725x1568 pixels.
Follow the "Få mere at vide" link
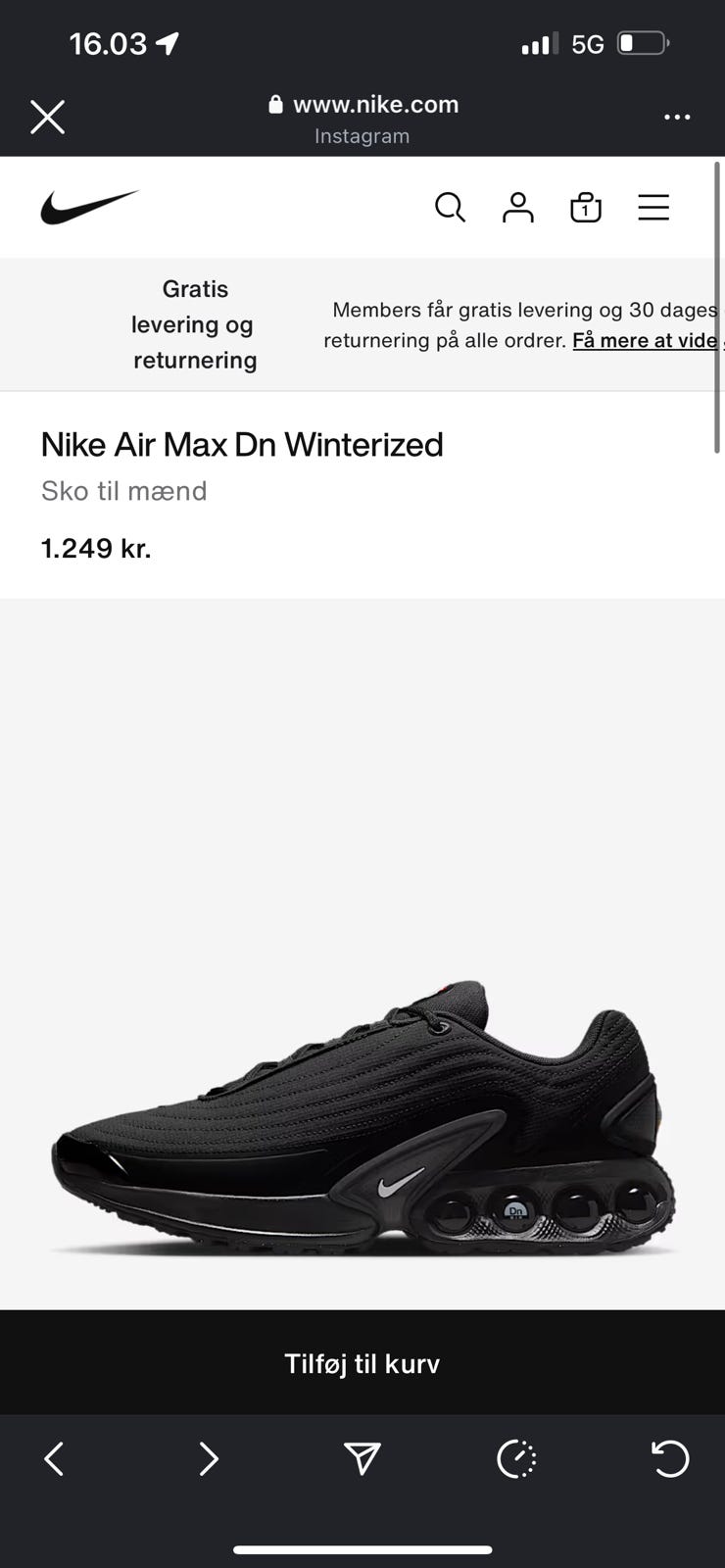click(645, 340)
